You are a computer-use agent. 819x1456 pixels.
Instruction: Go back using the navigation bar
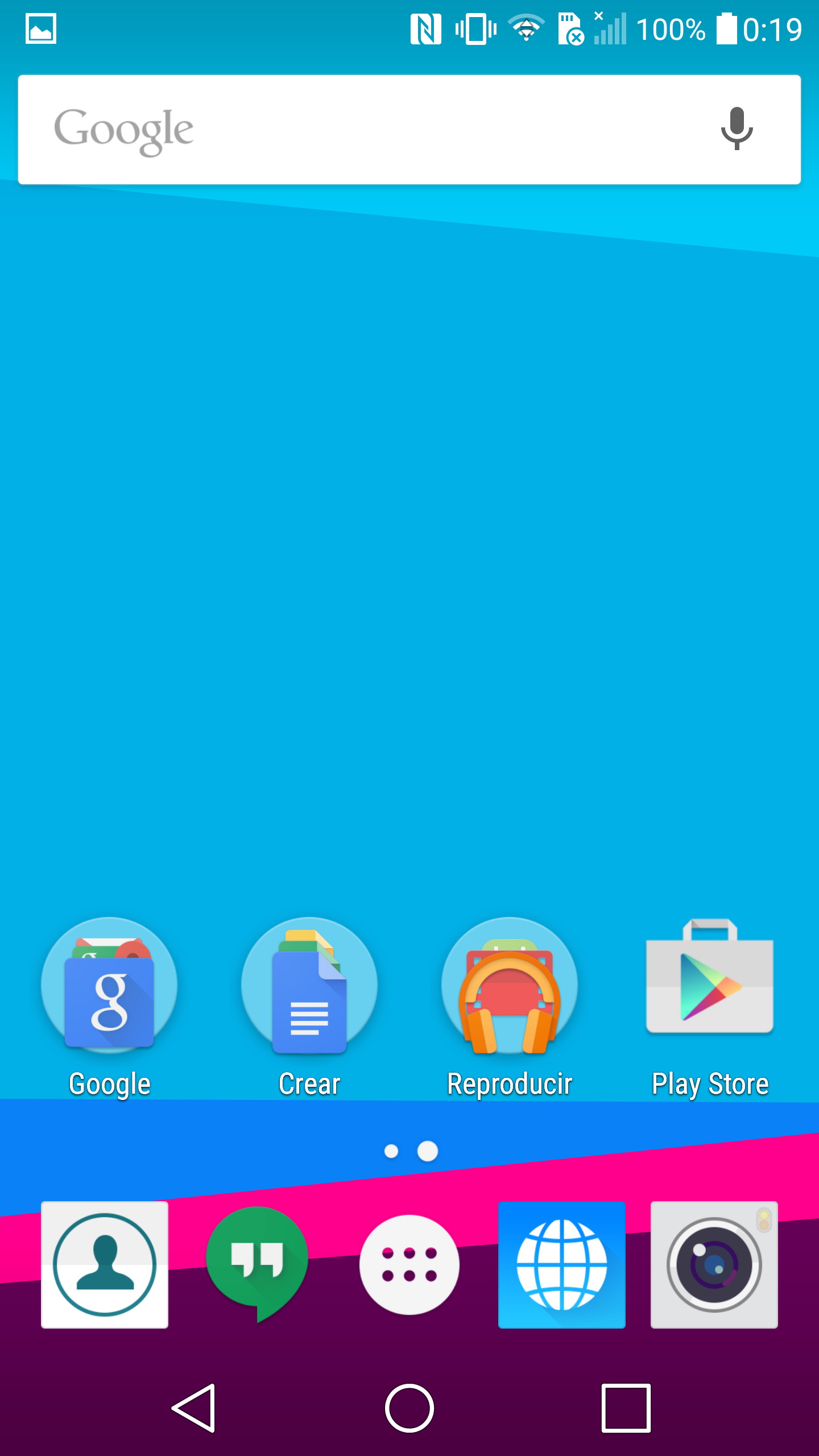[x=195, y=1408]
